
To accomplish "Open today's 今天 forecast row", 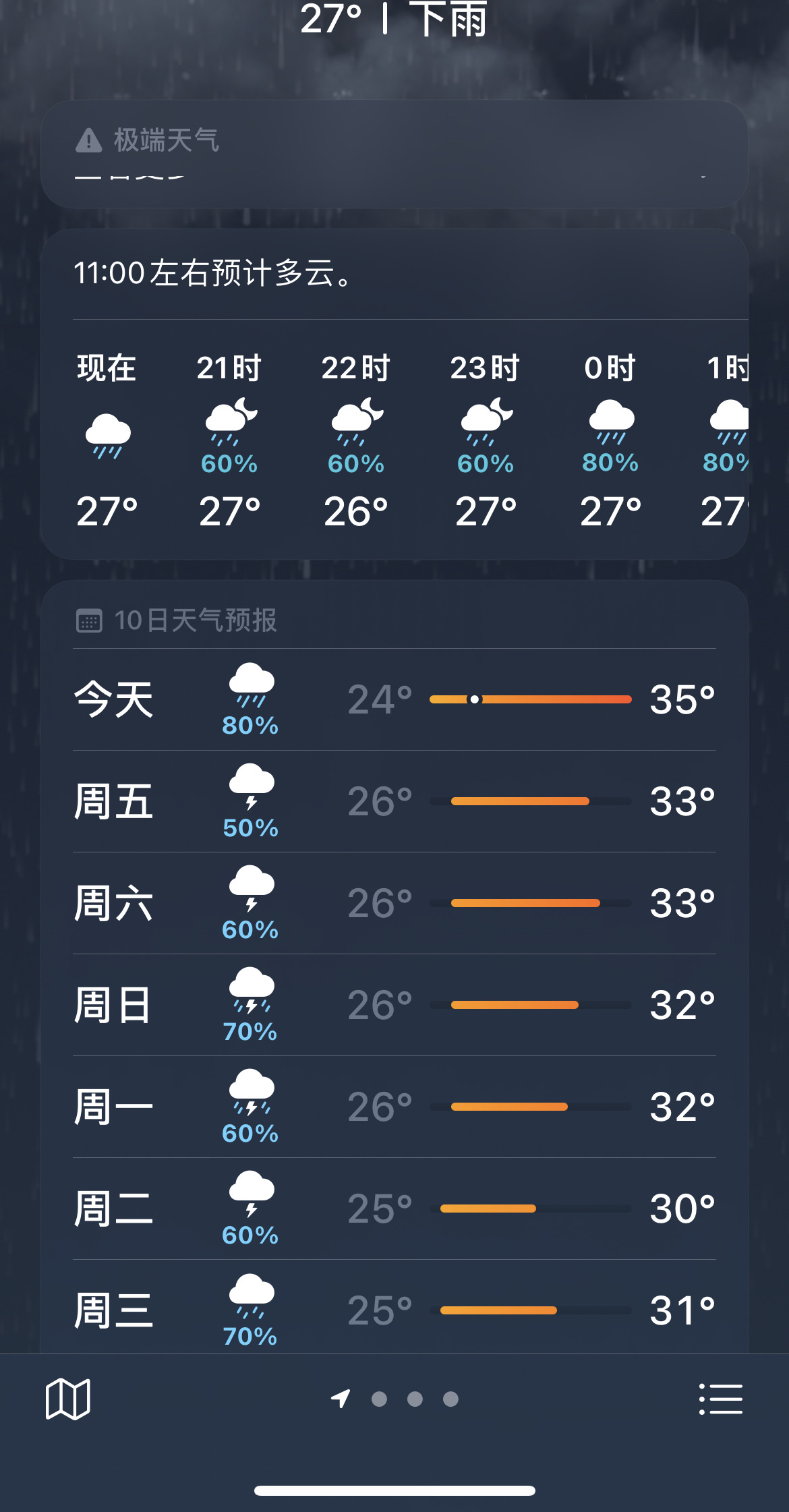I will pyautogui.click(x=394, y=699).
